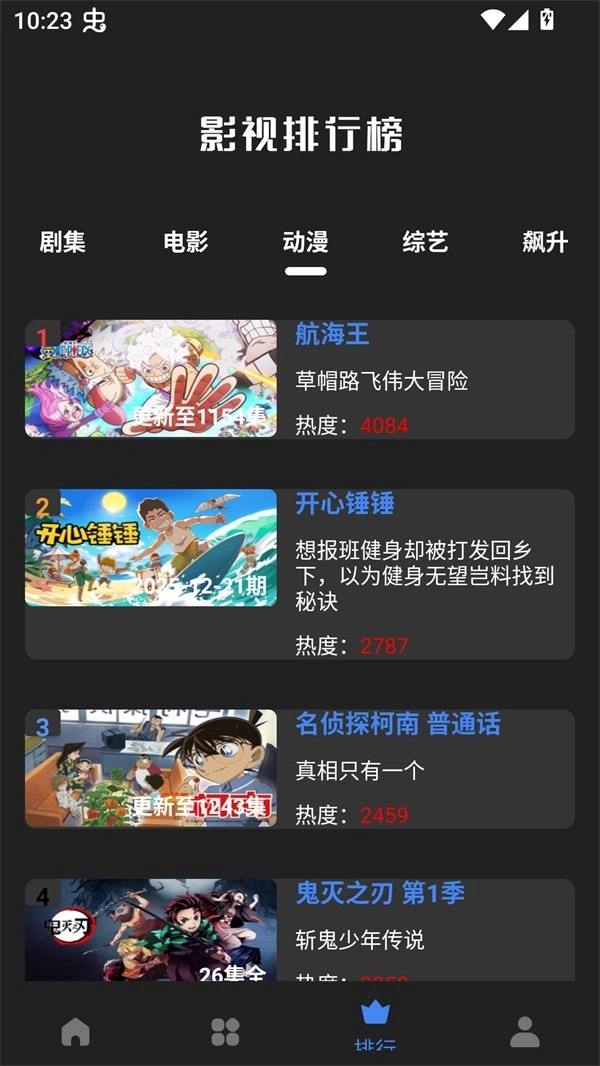This screenshot has width=600, height=1066.
Task: Open the profile tab
Action: [x=525, y=1032]
